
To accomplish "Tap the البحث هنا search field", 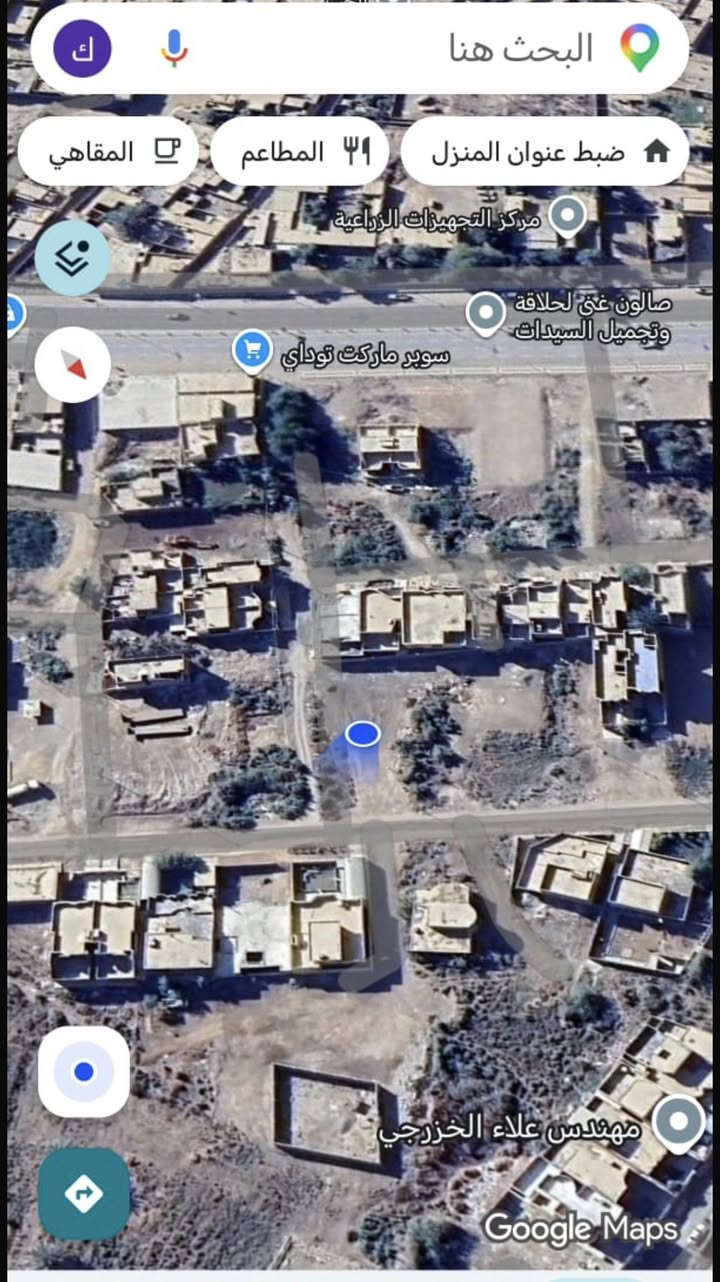I will (430, 48).
